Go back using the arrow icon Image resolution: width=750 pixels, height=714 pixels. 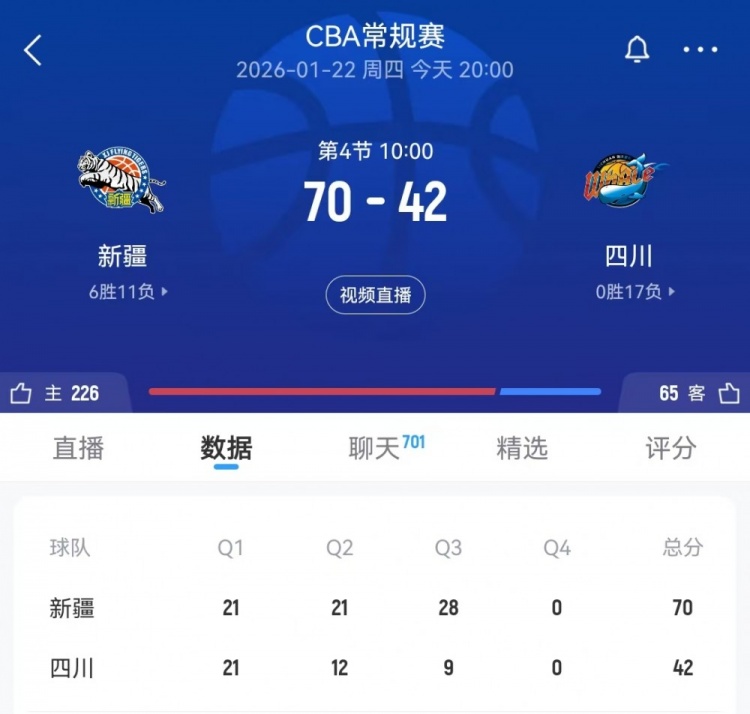[x=34, y=50]
